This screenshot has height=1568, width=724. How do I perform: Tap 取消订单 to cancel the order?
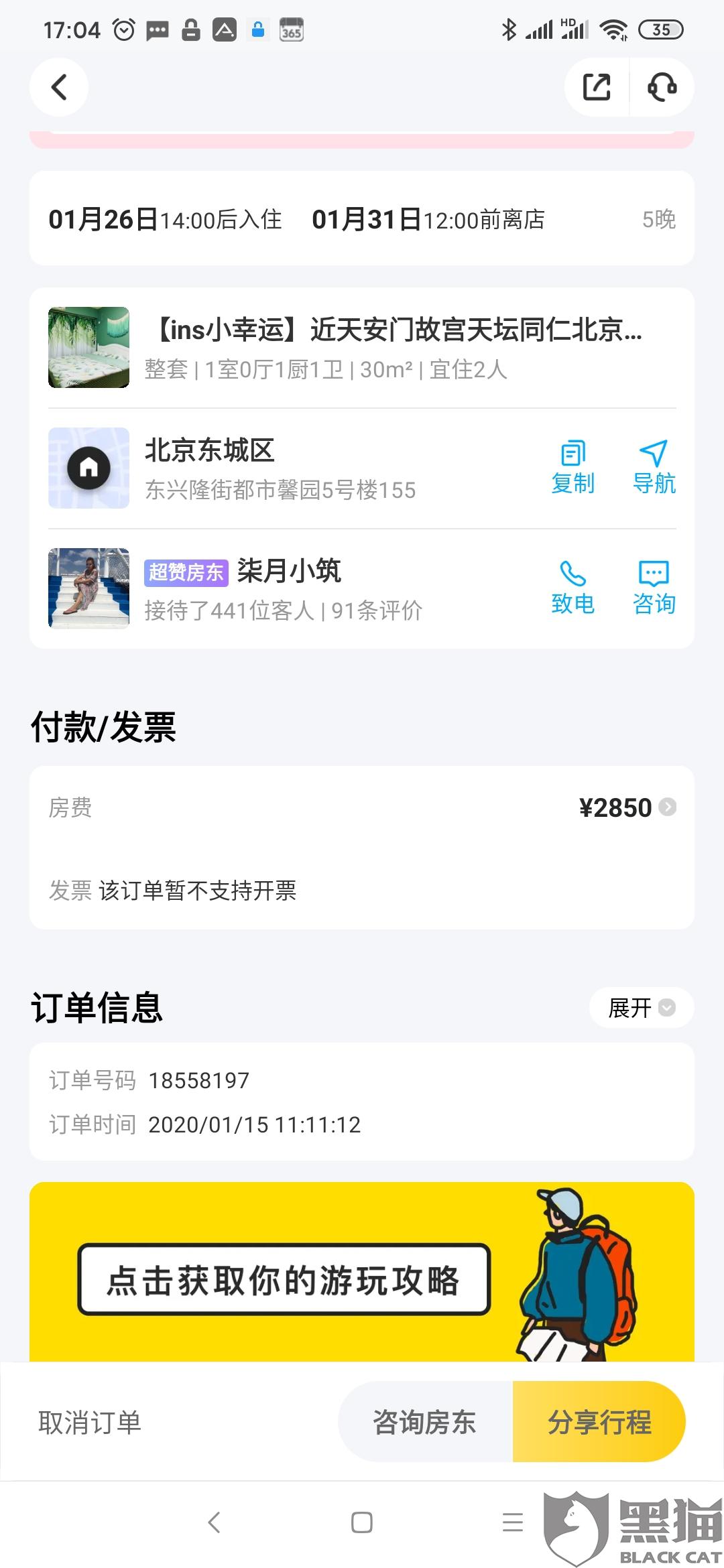point(90,1422)
